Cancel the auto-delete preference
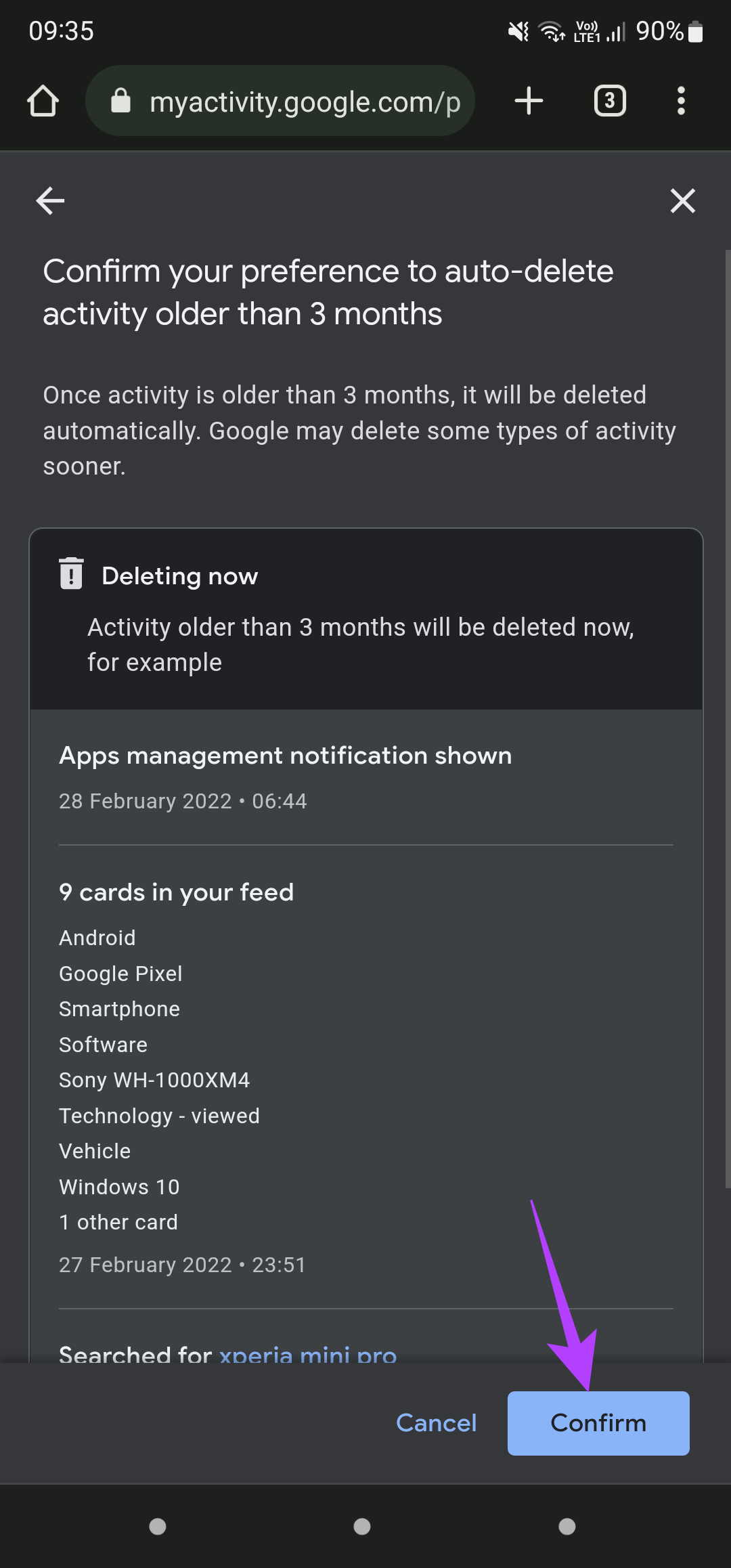This screenshot has height=1568, width=731. [x=436, y=1423]
